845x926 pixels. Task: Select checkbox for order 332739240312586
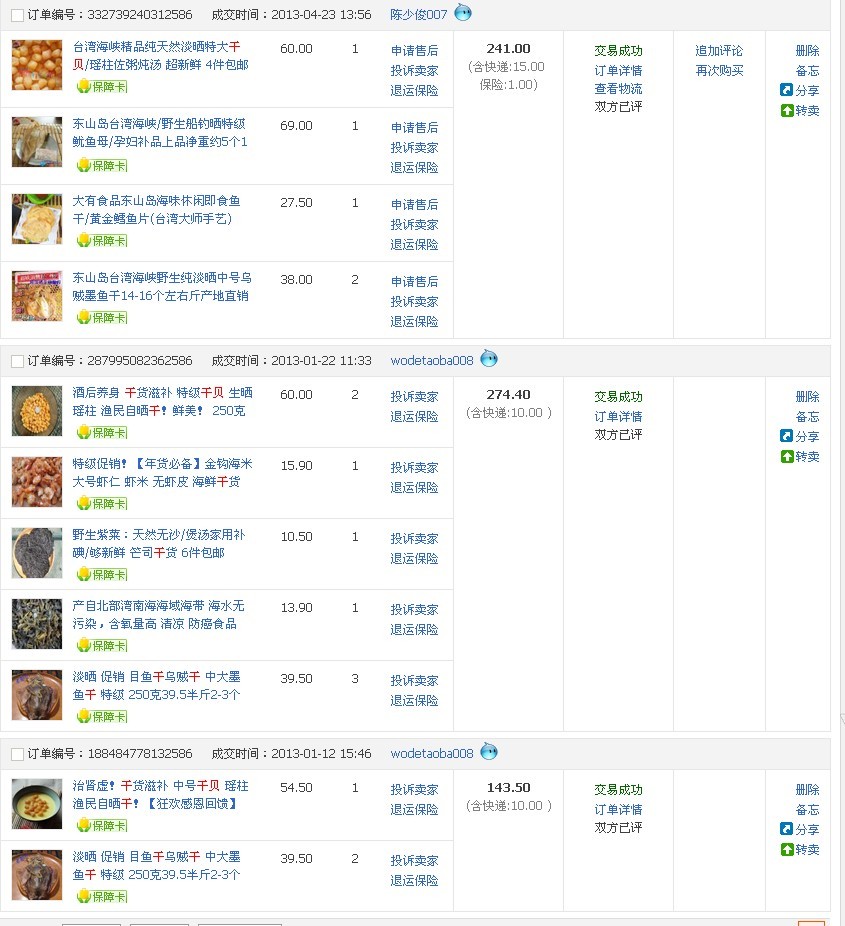tap(17, 15)
